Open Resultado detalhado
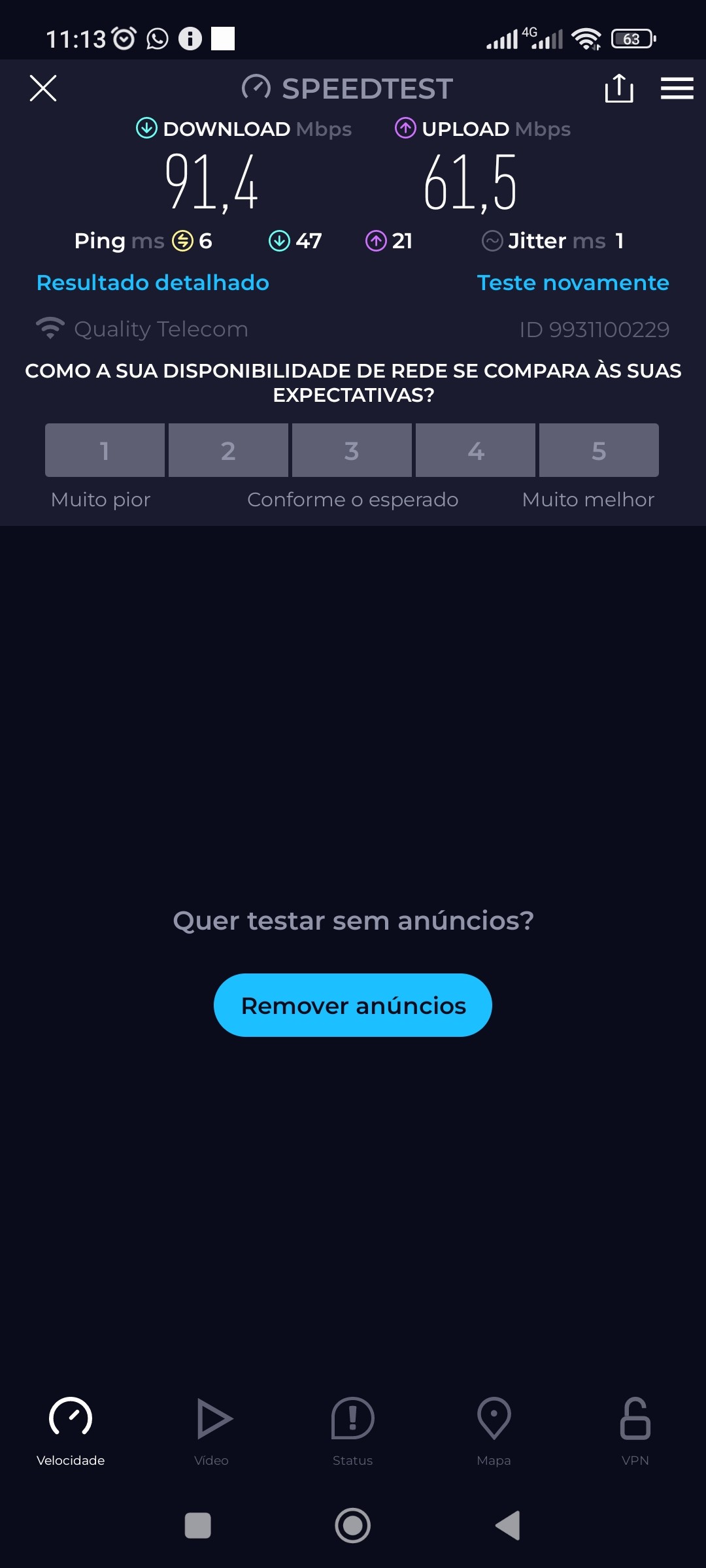Screen dimensions: 706x1568 tap(153, 283)
